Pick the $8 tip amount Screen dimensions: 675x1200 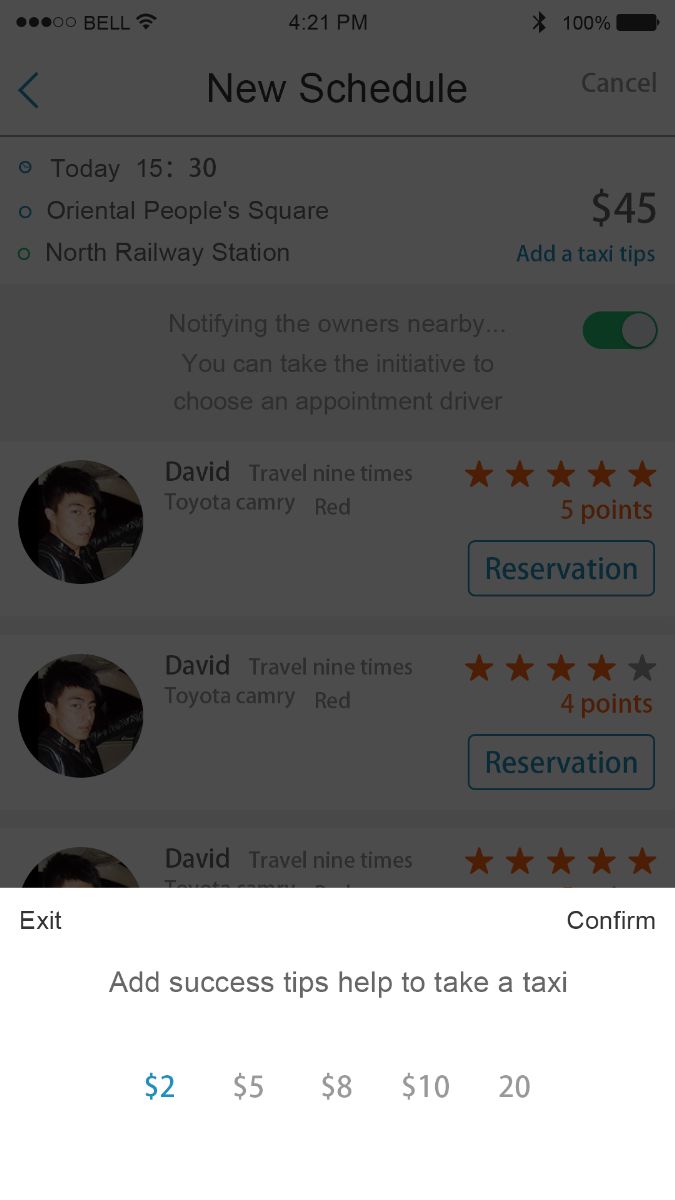tap(336, 1086)
